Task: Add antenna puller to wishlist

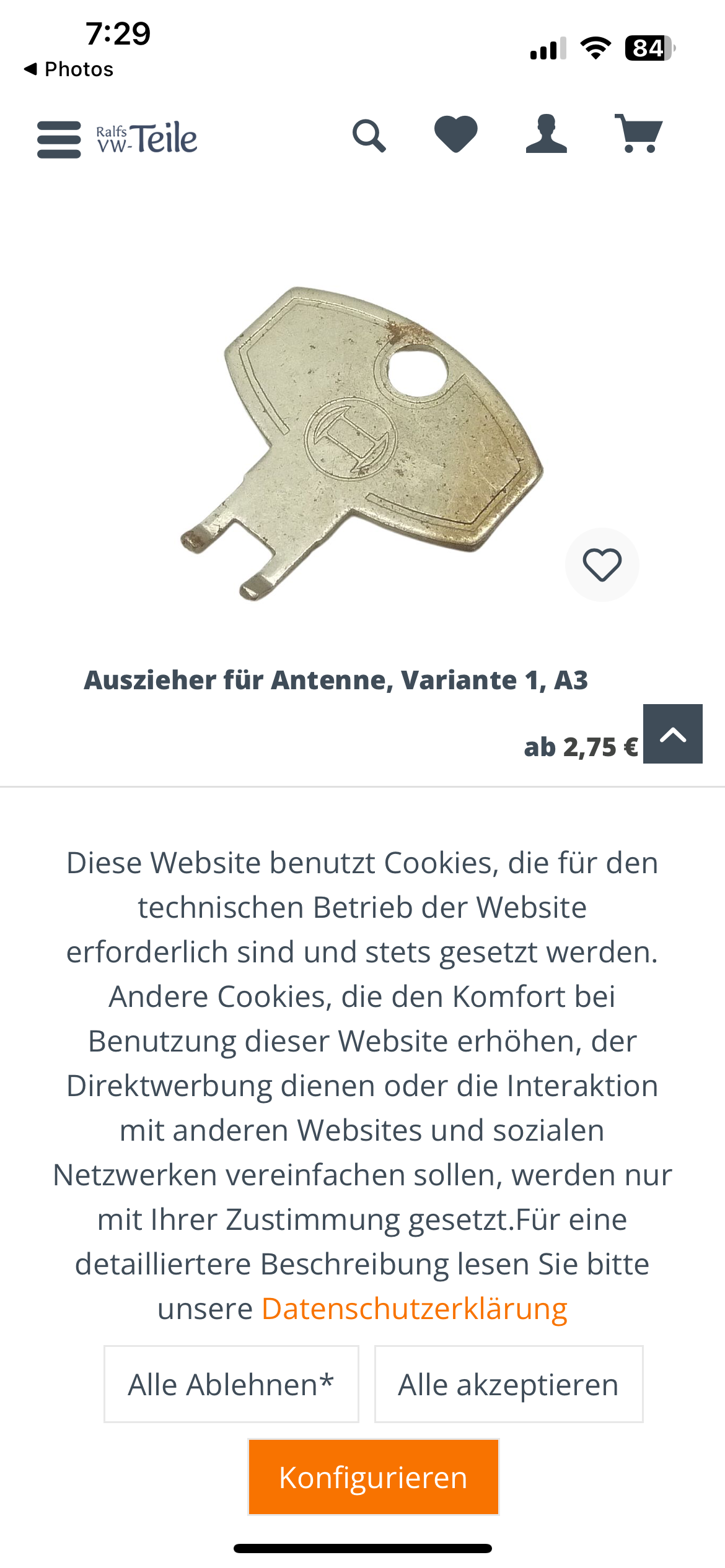Action: (x=602, y=565)
